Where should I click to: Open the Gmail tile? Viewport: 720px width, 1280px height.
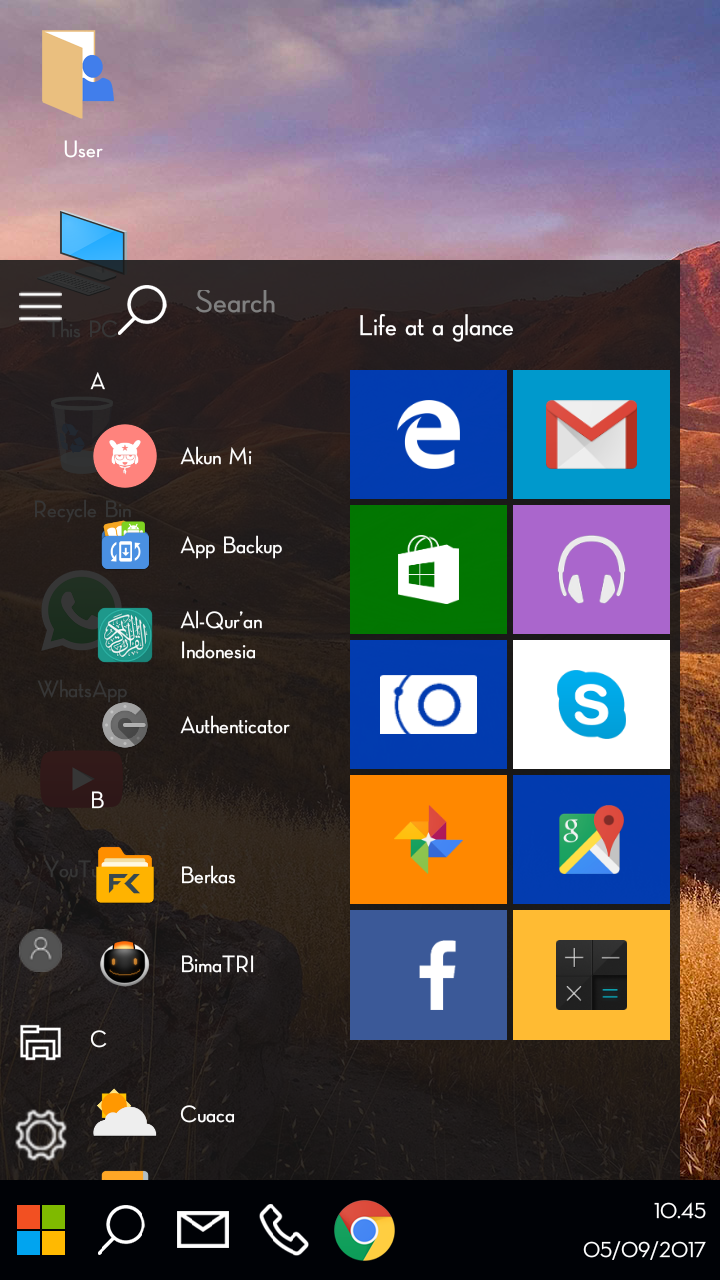[591, 434]
